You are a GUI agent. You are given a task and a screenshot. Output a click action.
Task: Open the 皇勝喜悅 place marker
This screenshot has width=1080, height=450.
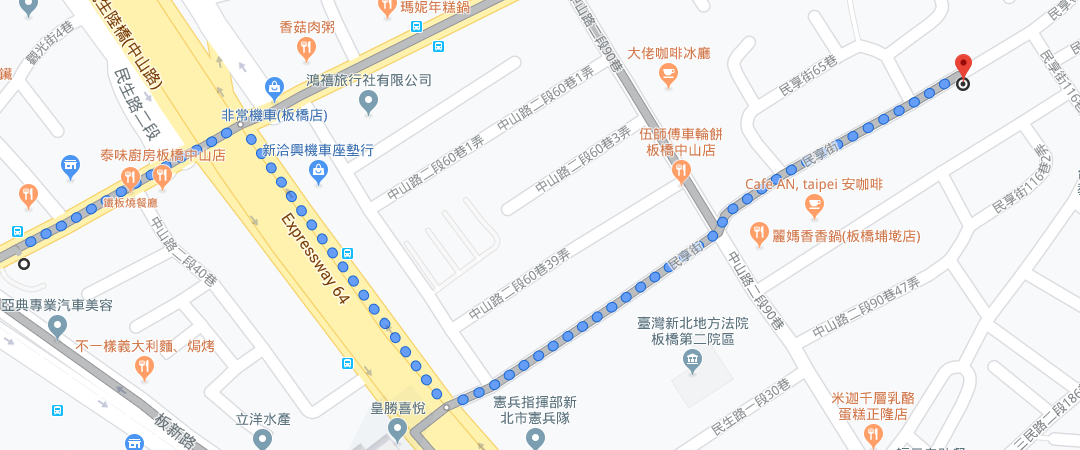coord(397,430)
